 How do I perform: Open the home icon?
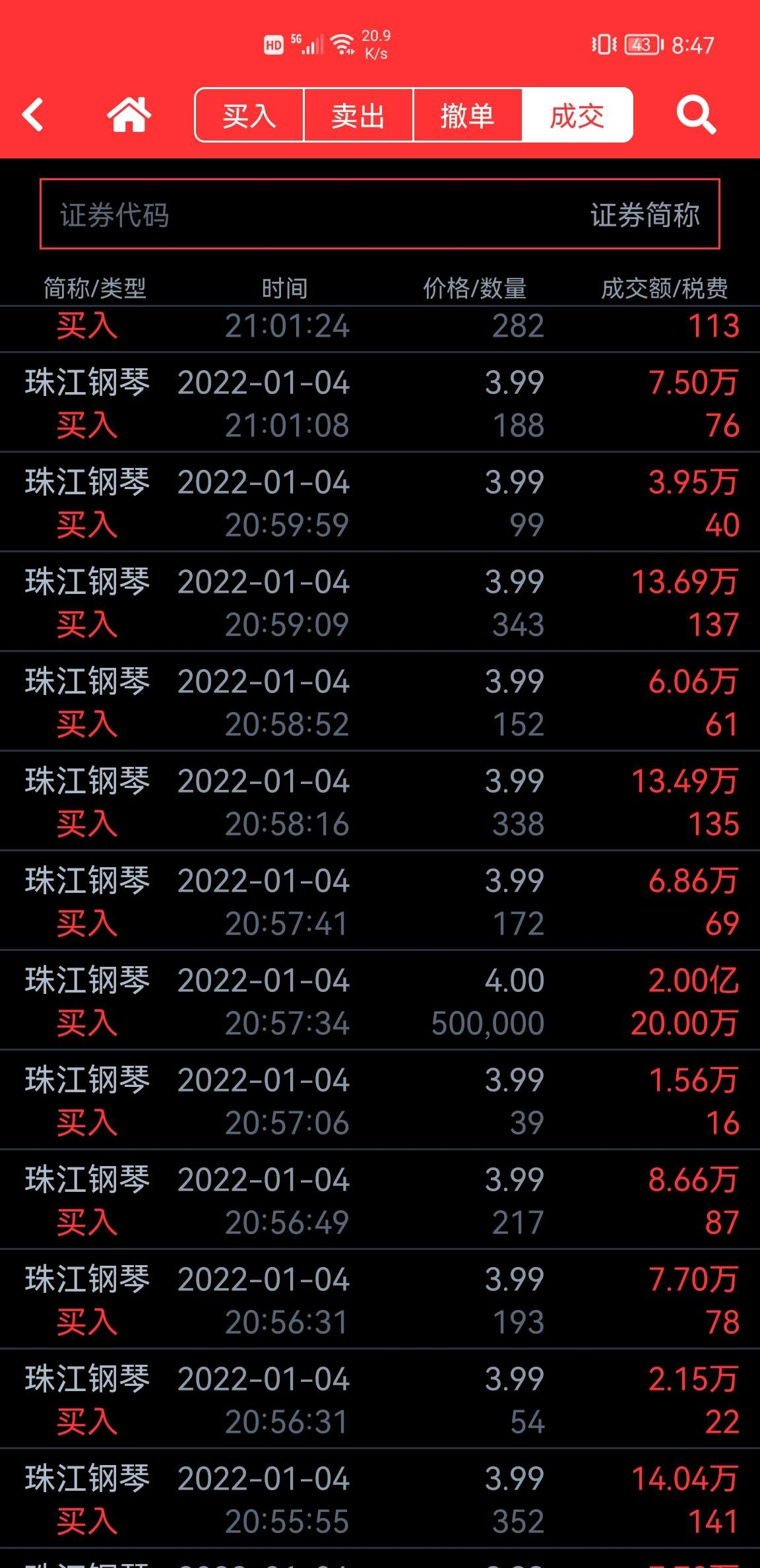click(x=129, y=115)
